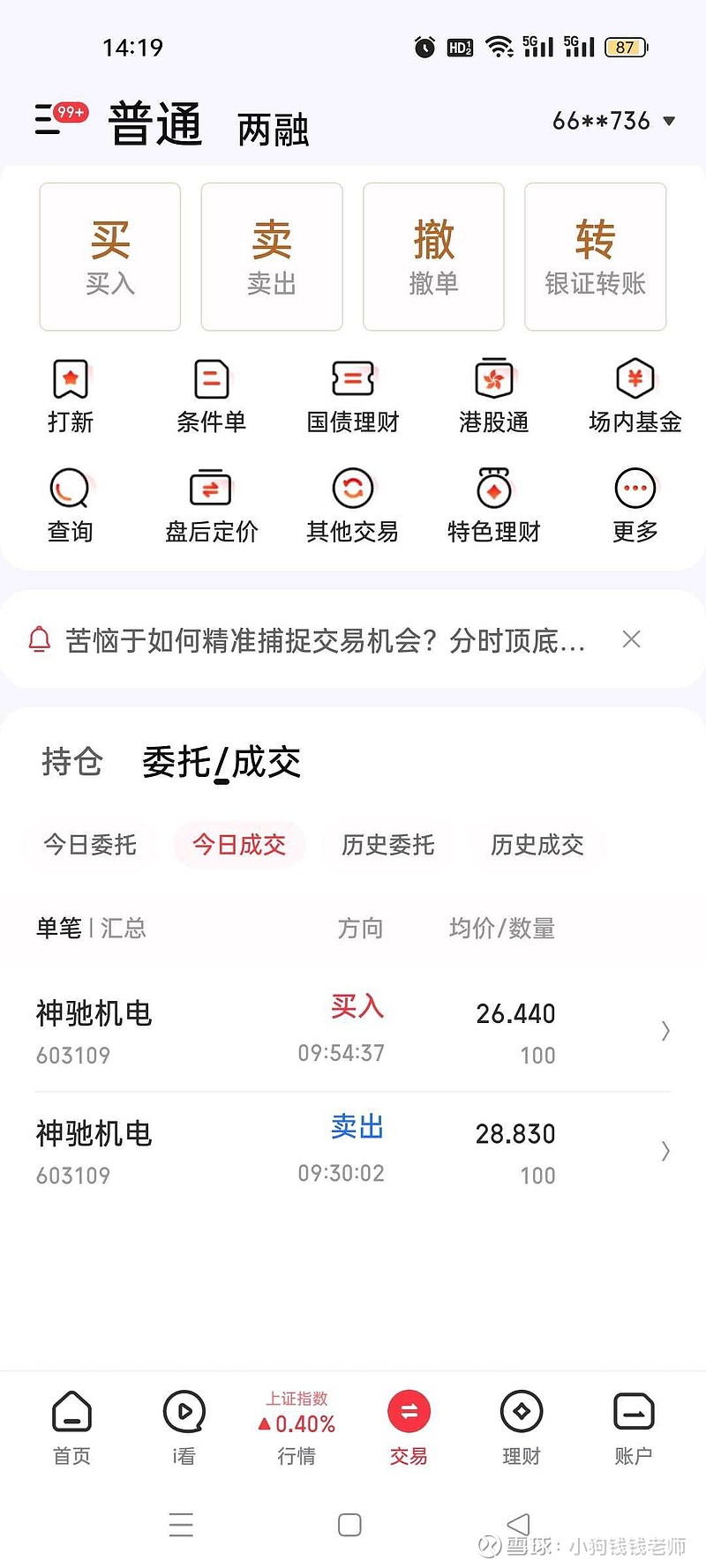Switch to 汇总 view

pos(124,929)
